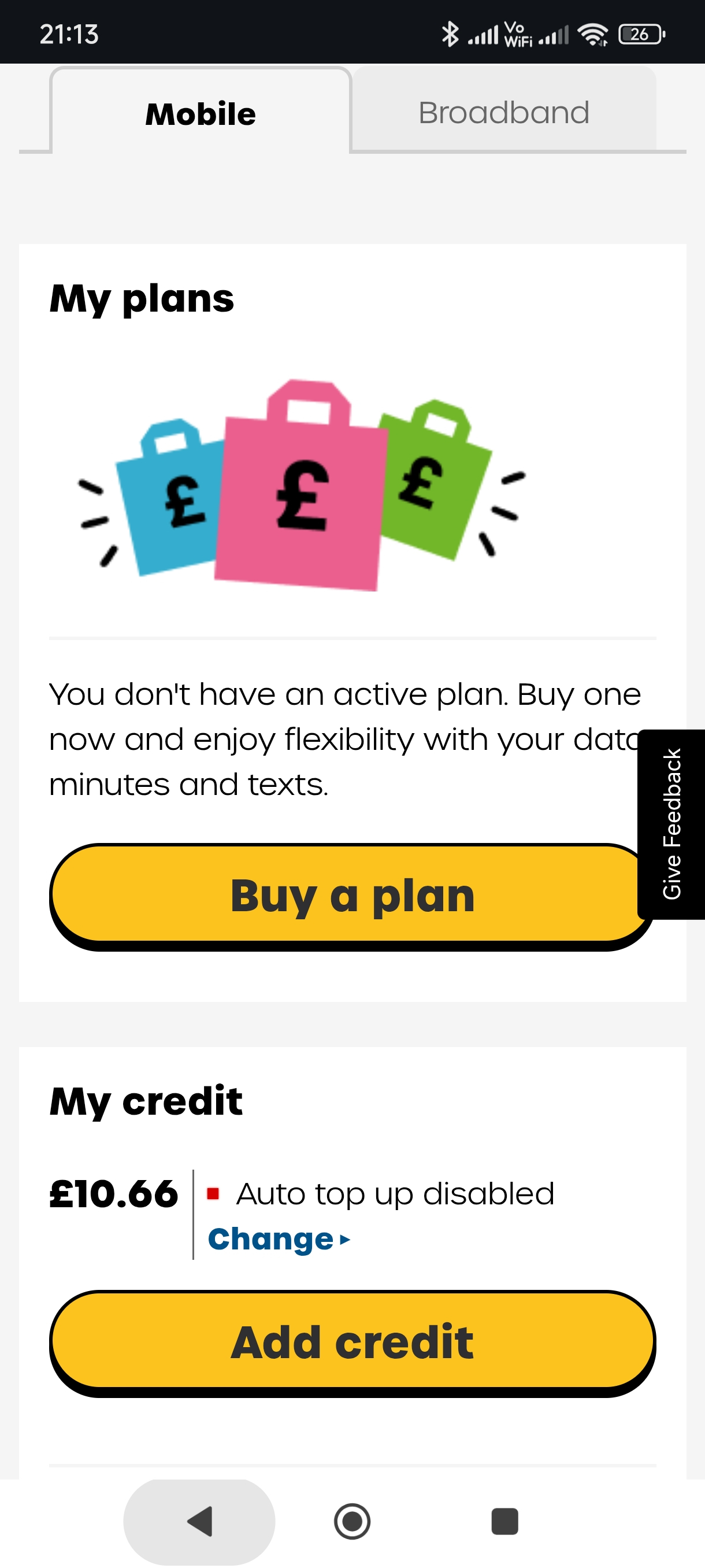Open the Change auto top up link
This screenshot has width=705, height=1568.
(x=279, y=1239)
